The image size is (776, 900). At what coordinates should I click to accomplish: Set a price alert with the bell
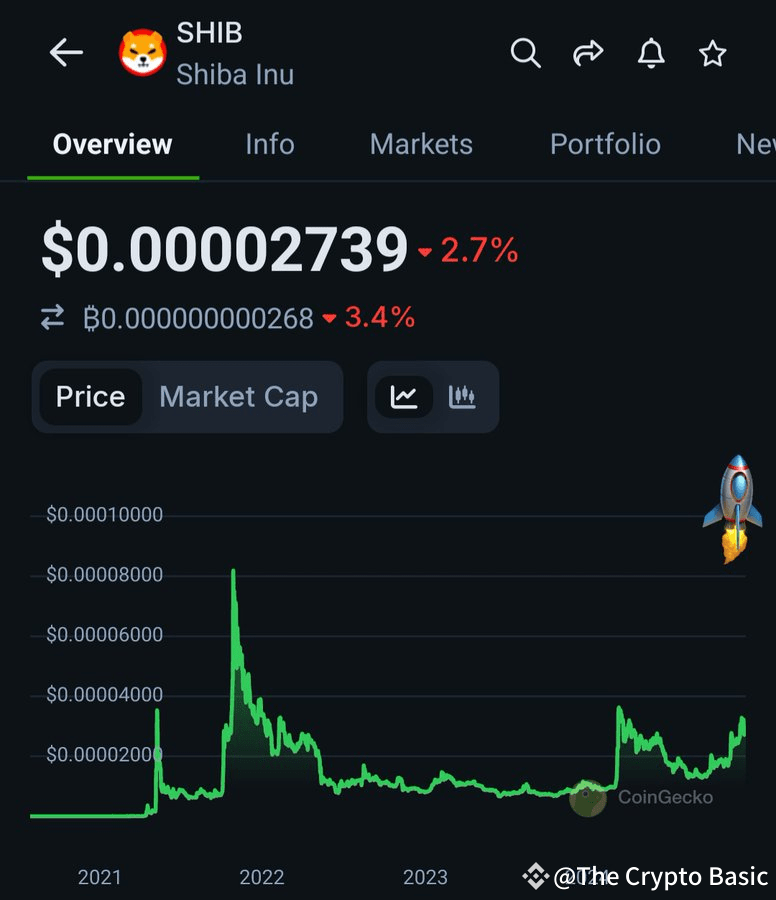coord(651,53)
